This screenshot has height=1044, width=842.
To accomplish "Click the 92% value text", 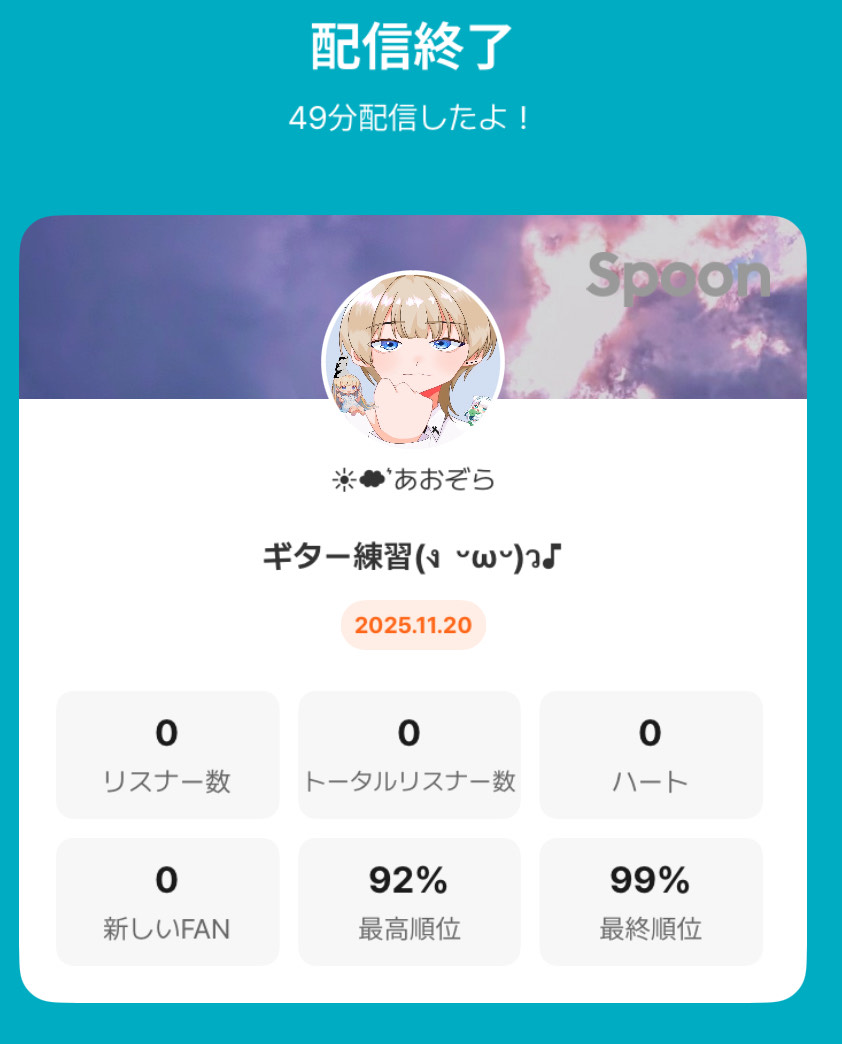I will click(409, 879).
